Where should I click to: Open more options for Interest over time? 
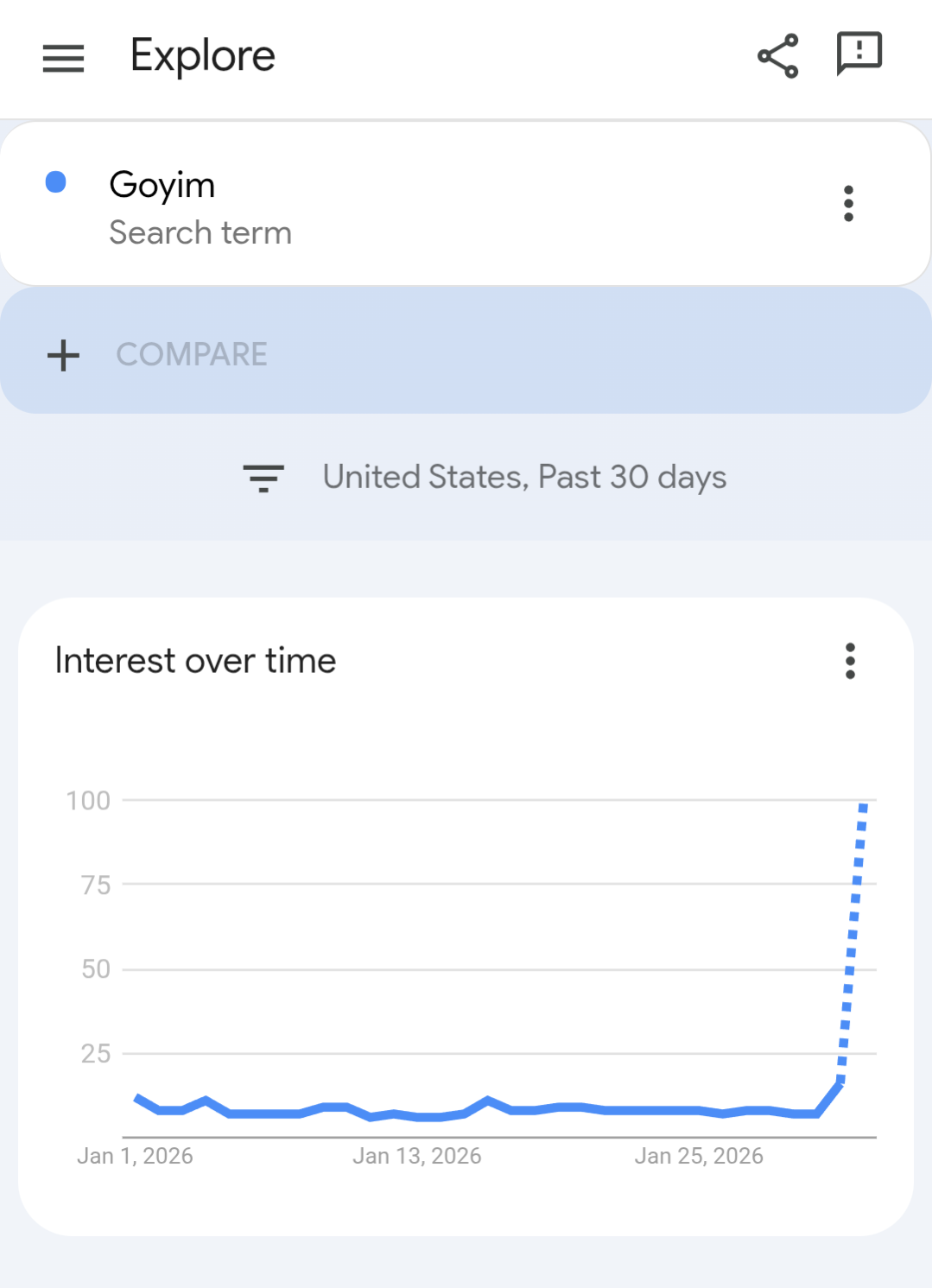pyautogui.click(x=850, y=661)
